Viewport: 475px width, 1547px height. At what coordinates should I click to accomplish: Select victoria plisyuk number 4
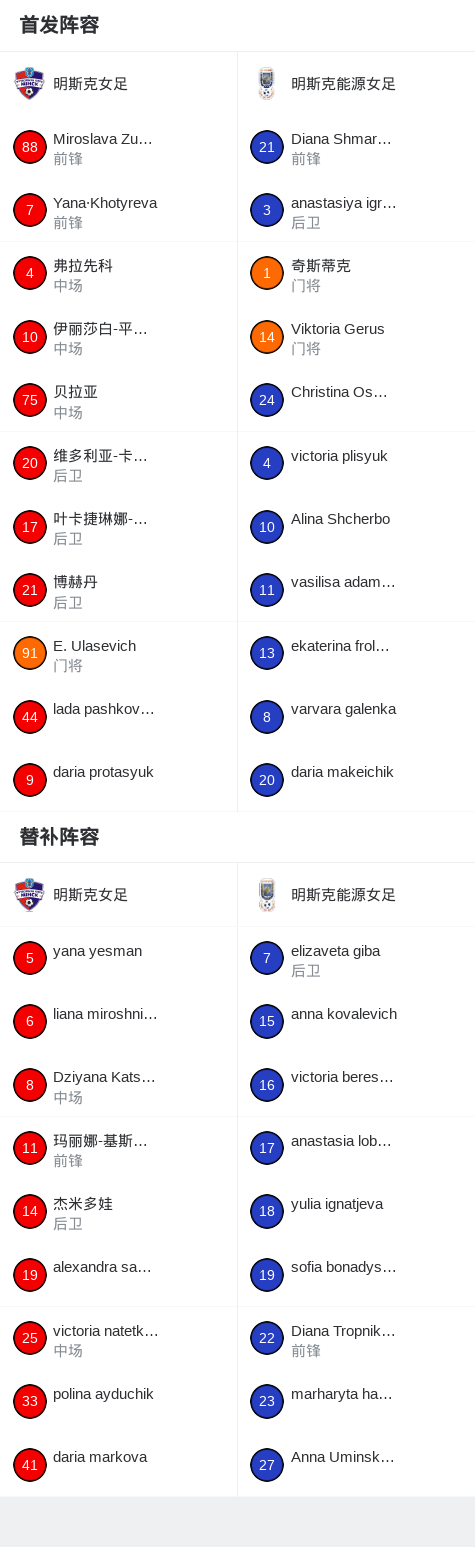tap(356, 464)
